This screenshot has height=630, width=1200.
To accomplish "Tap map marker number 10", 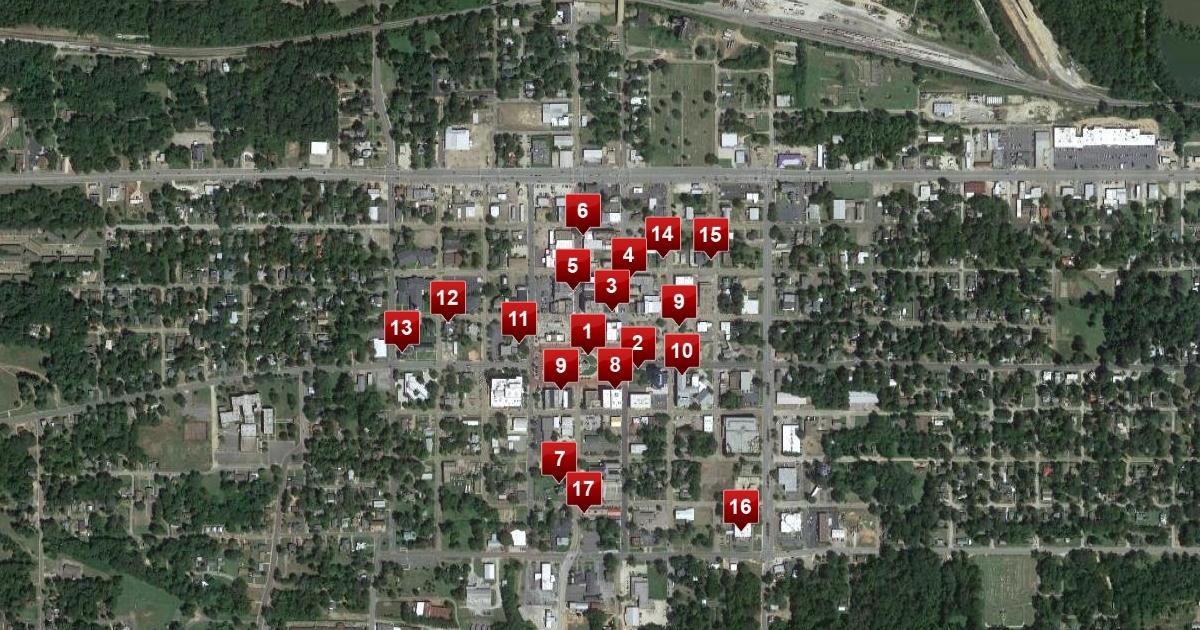I will (682, 350).
